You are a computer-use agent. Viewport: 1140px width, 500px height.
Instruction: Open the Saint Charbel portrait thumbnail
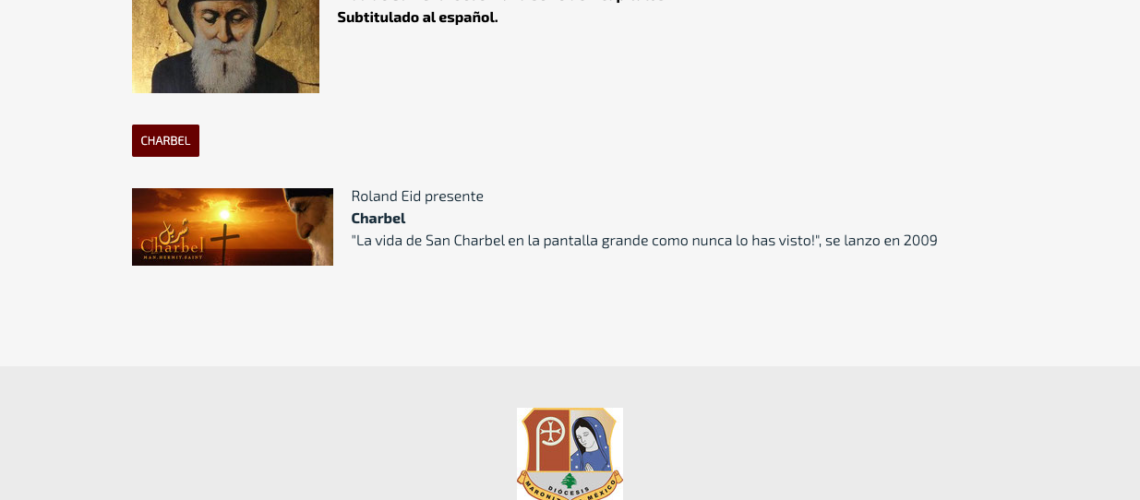[225, 46]
